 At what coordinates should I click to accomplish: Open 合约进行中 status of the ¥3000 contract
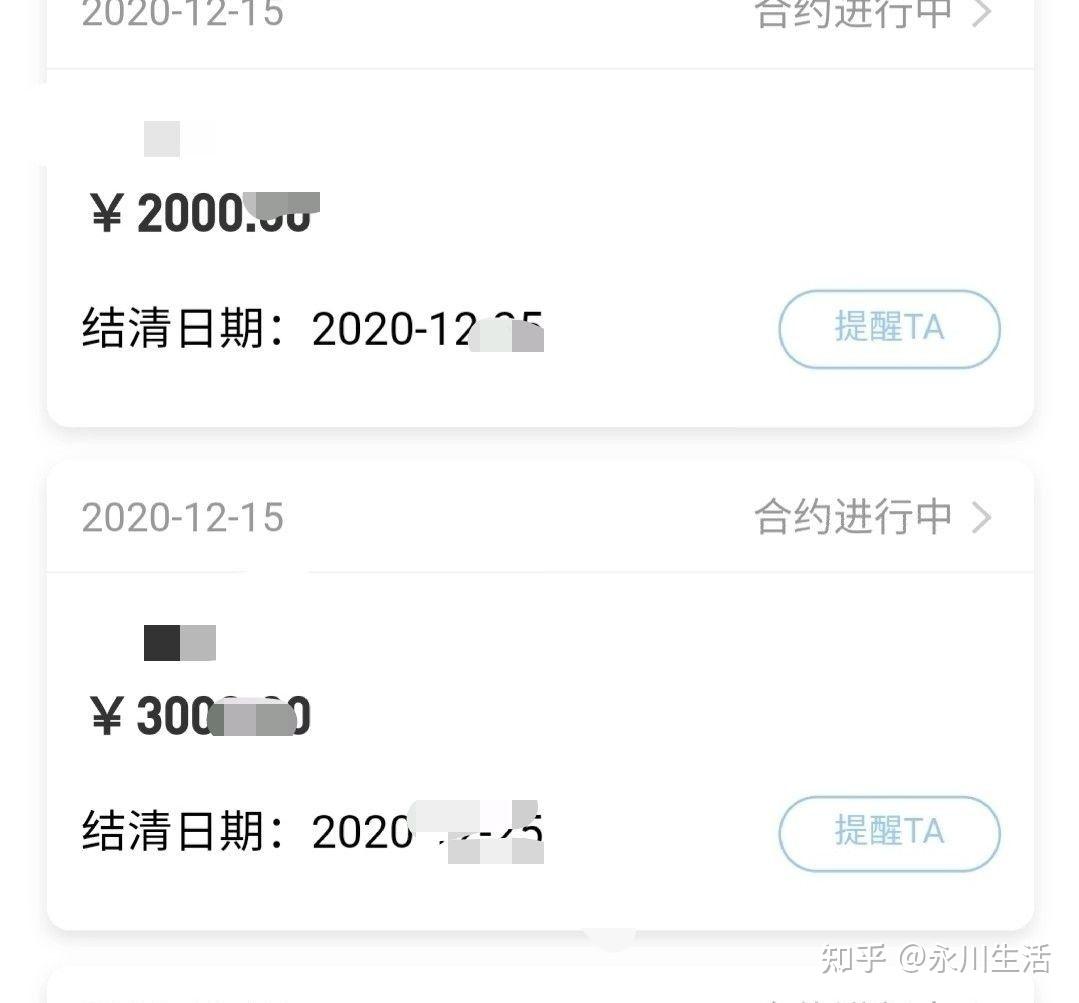(x=872, y=517)
